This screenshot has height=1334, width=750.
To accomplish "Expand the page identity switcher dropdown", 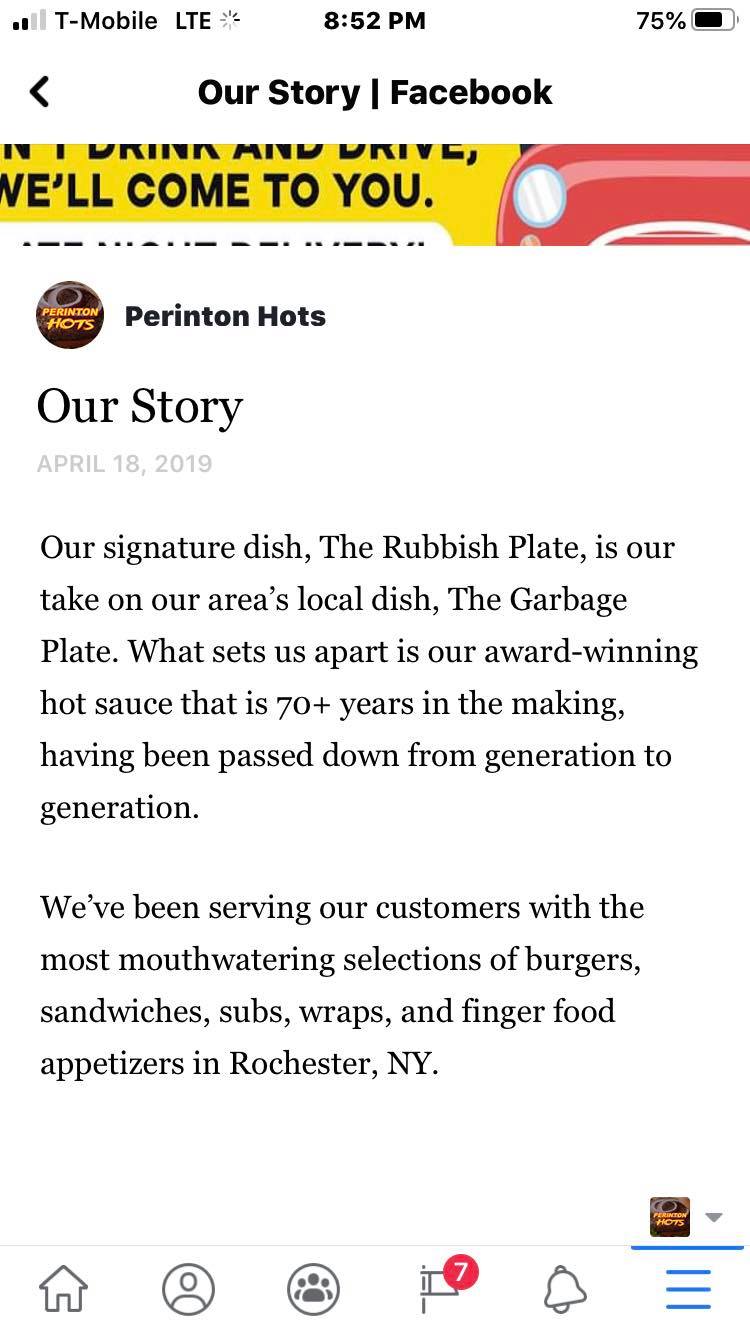I will (713, 1217).
